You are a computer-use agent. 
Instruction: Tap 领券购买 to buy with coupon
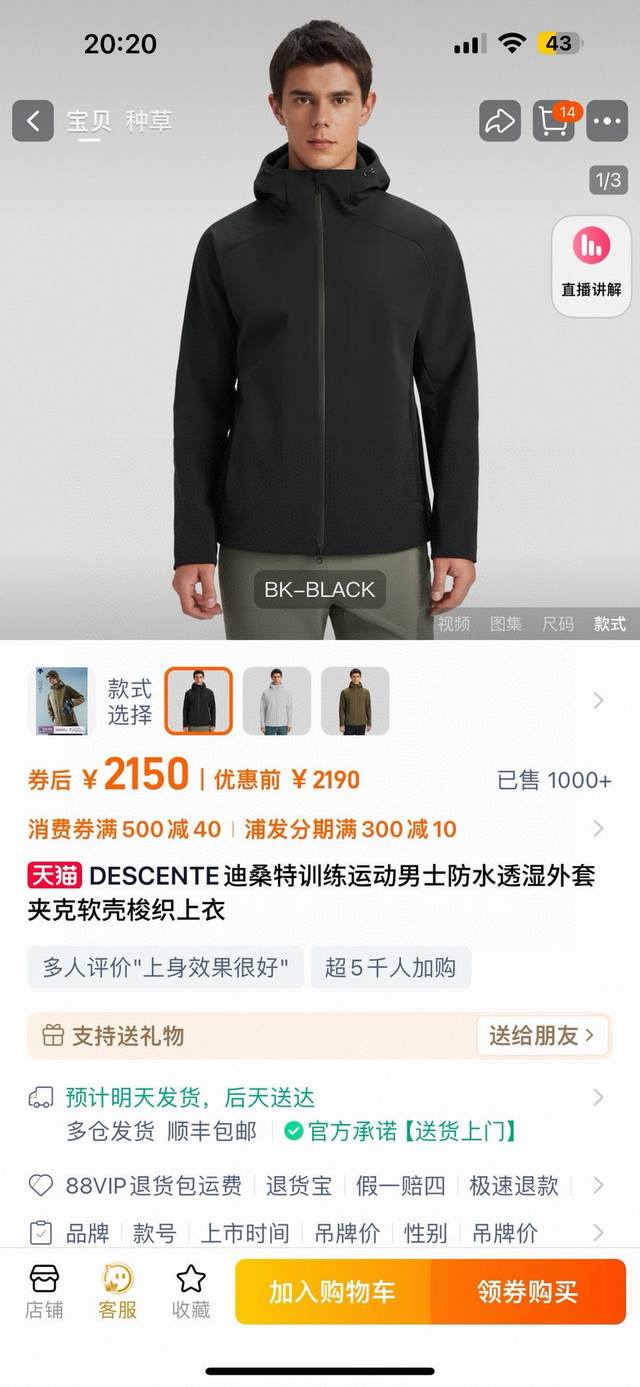pos(527,1291)
